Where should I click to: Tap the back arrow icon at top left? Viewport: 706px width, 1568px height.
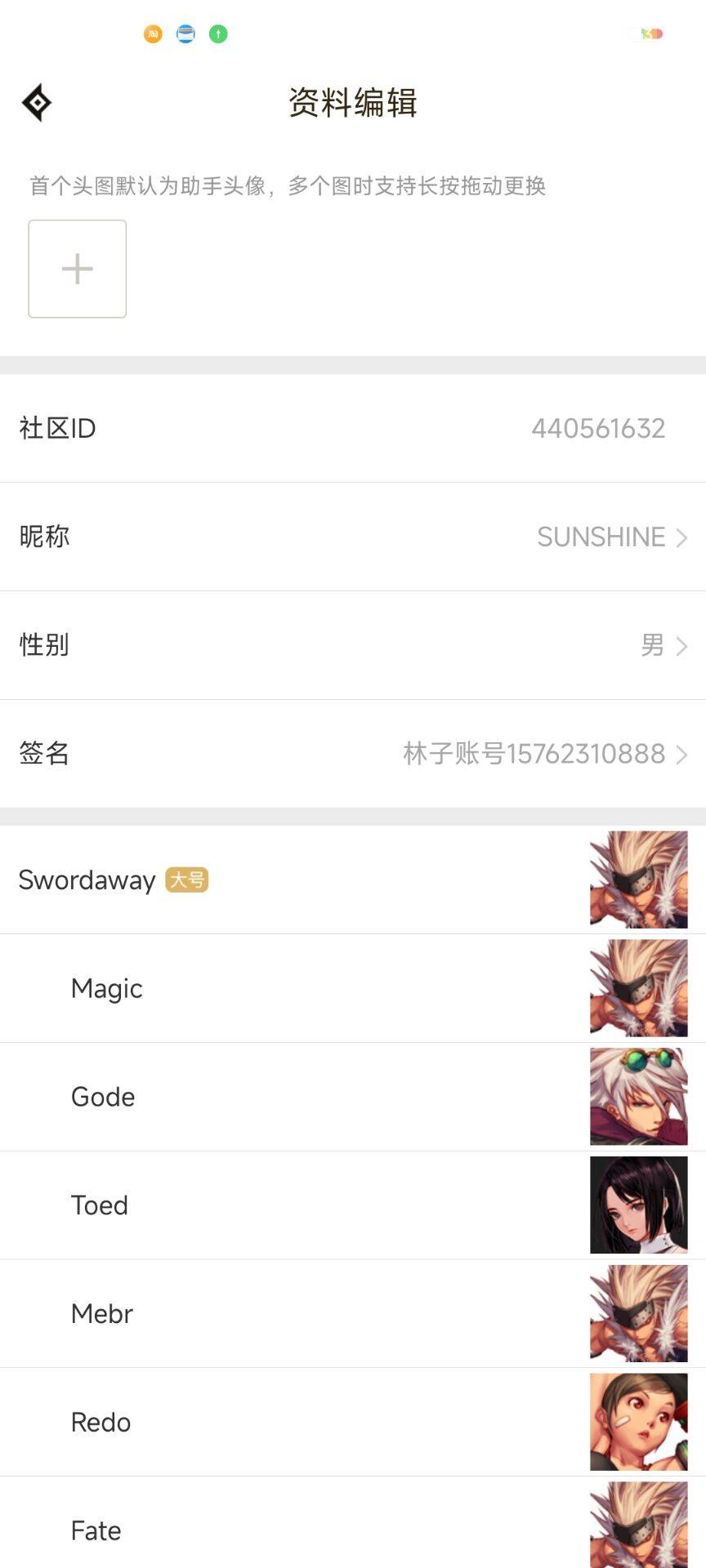point(36,102)
